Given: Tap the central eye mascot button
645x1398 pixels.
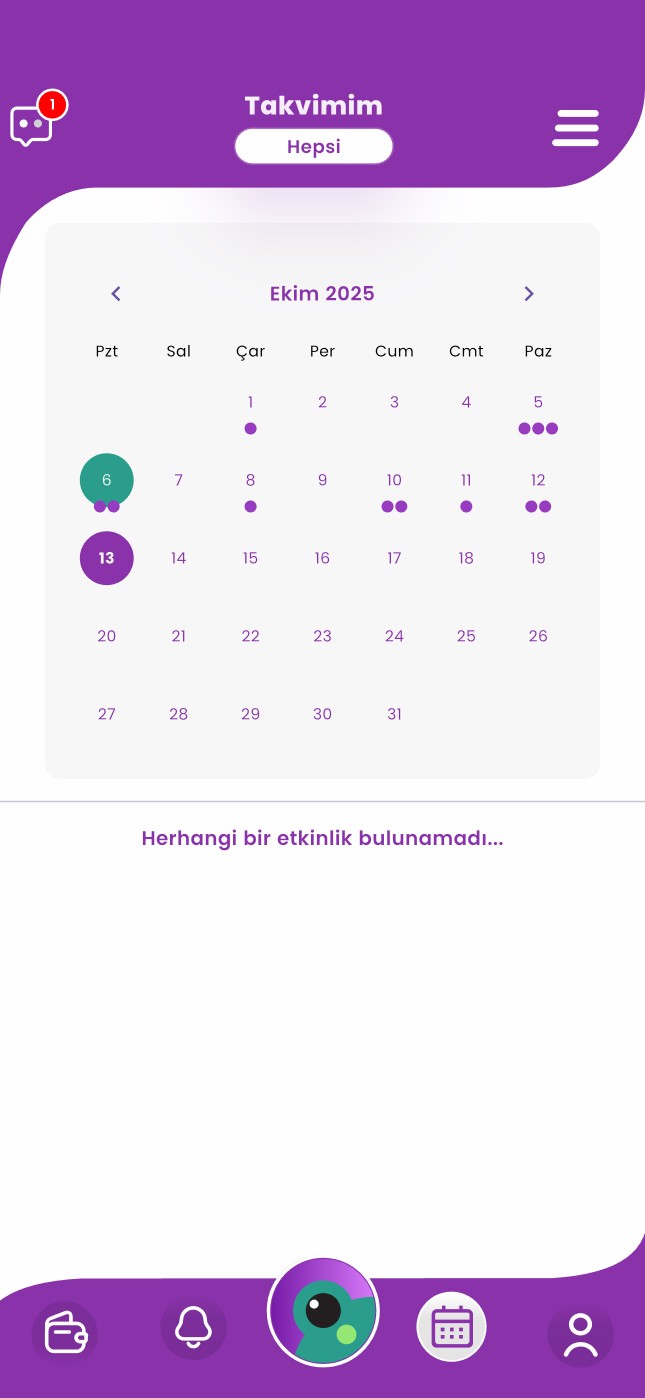Looking at the screenshot, I should coord(323,1312).
